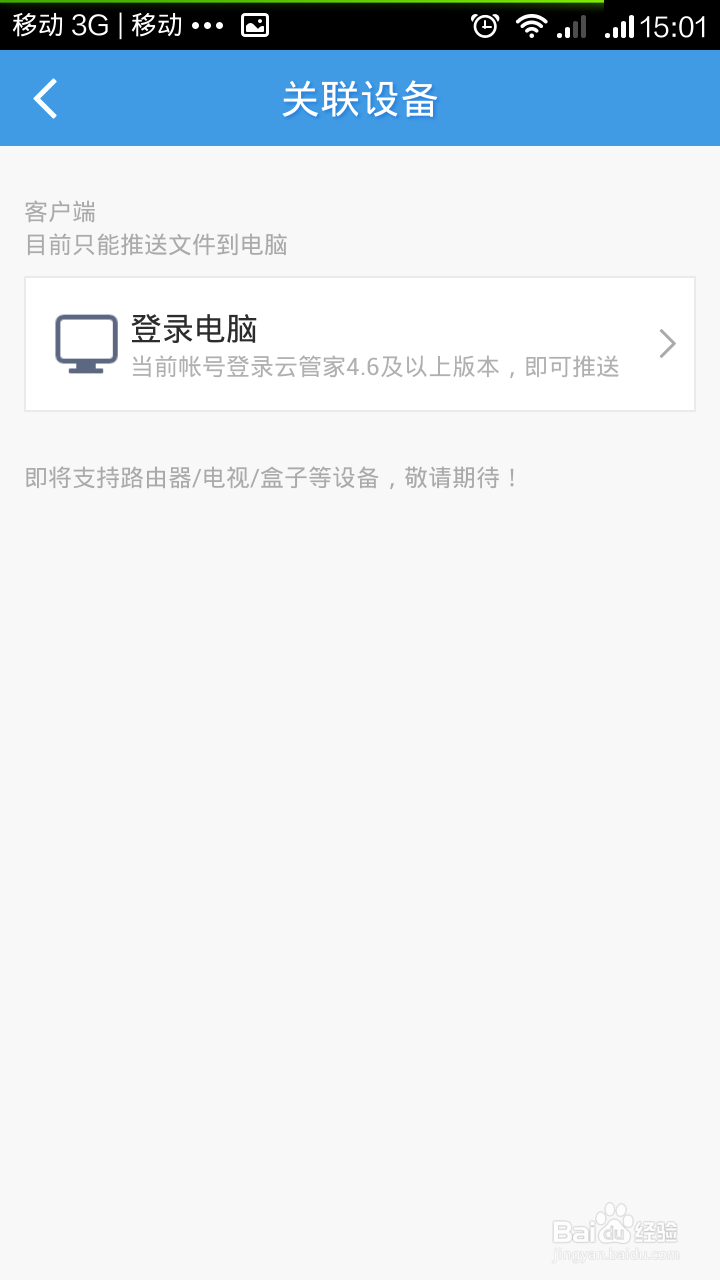Tap the 关联设备 title
The width and height of the screenshot is (720, 1280).
[x=360, y=98]
